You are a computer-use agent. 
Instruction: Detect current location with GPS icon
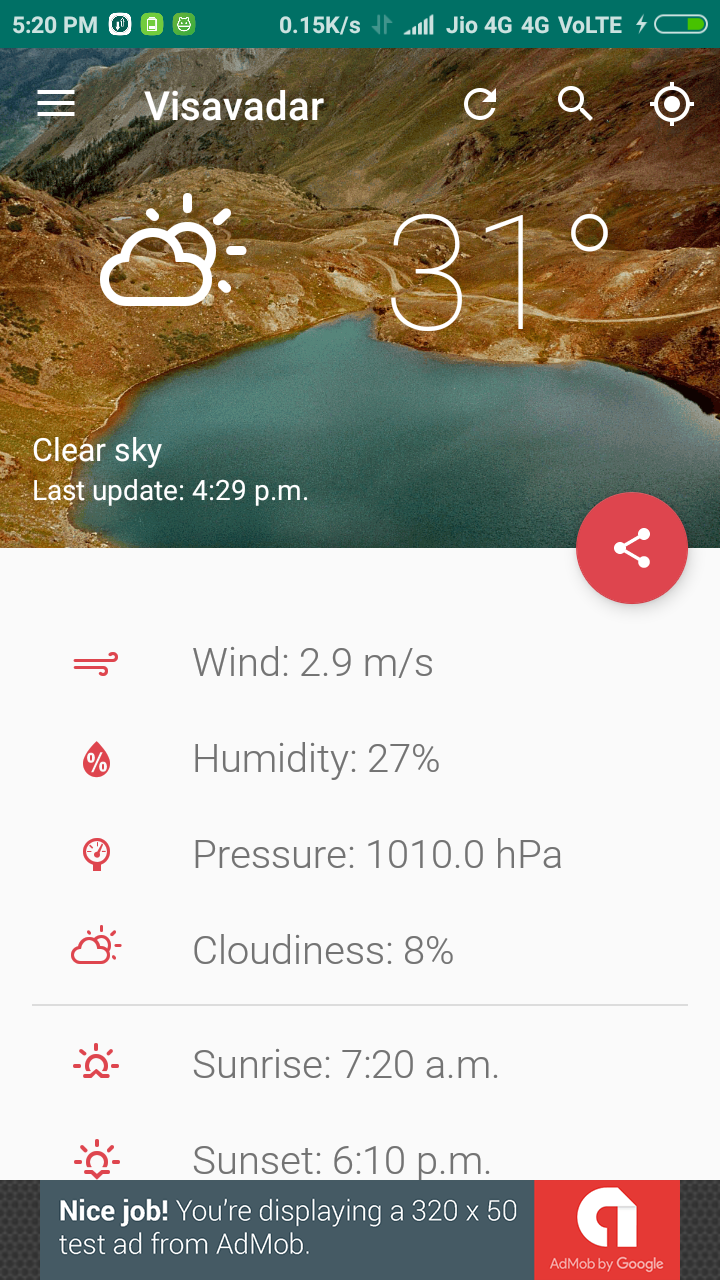click(x=672, y=103)
